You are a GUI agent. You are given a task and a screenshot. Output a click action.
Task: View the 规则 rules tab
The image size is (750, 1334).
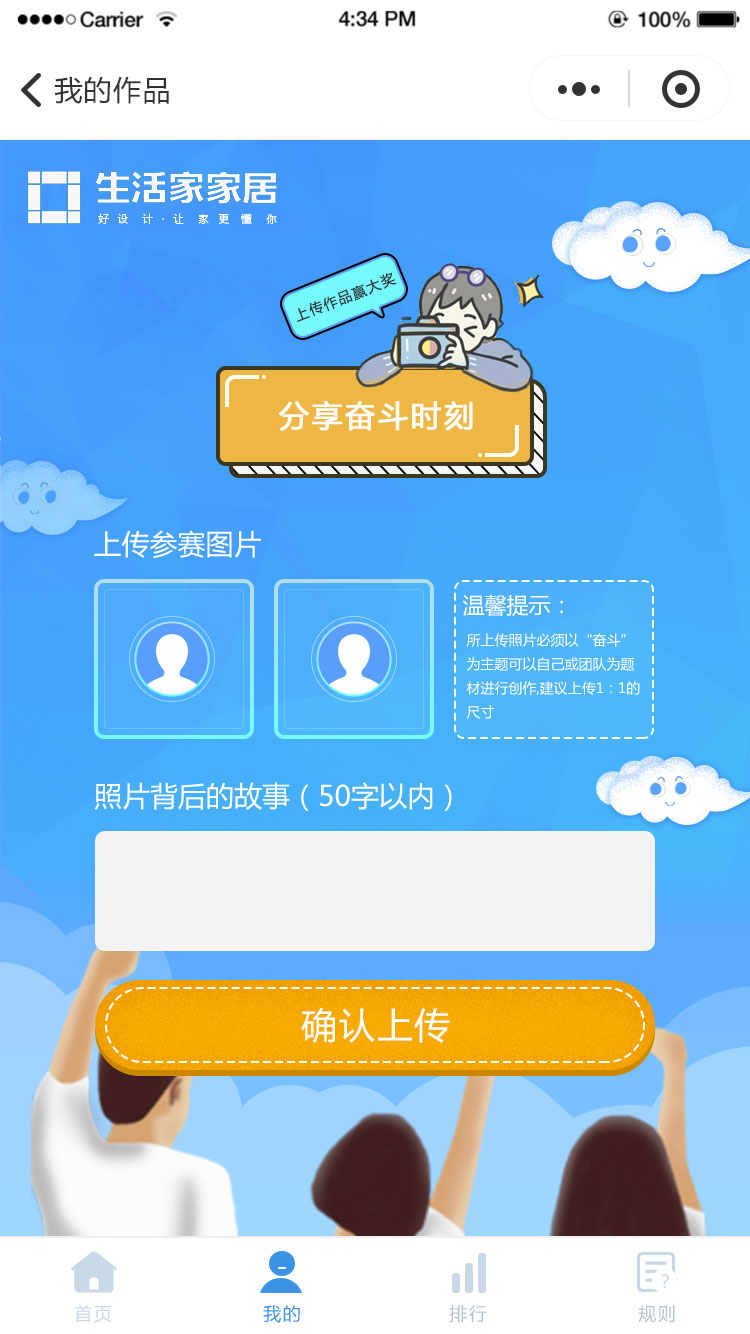656,1287
